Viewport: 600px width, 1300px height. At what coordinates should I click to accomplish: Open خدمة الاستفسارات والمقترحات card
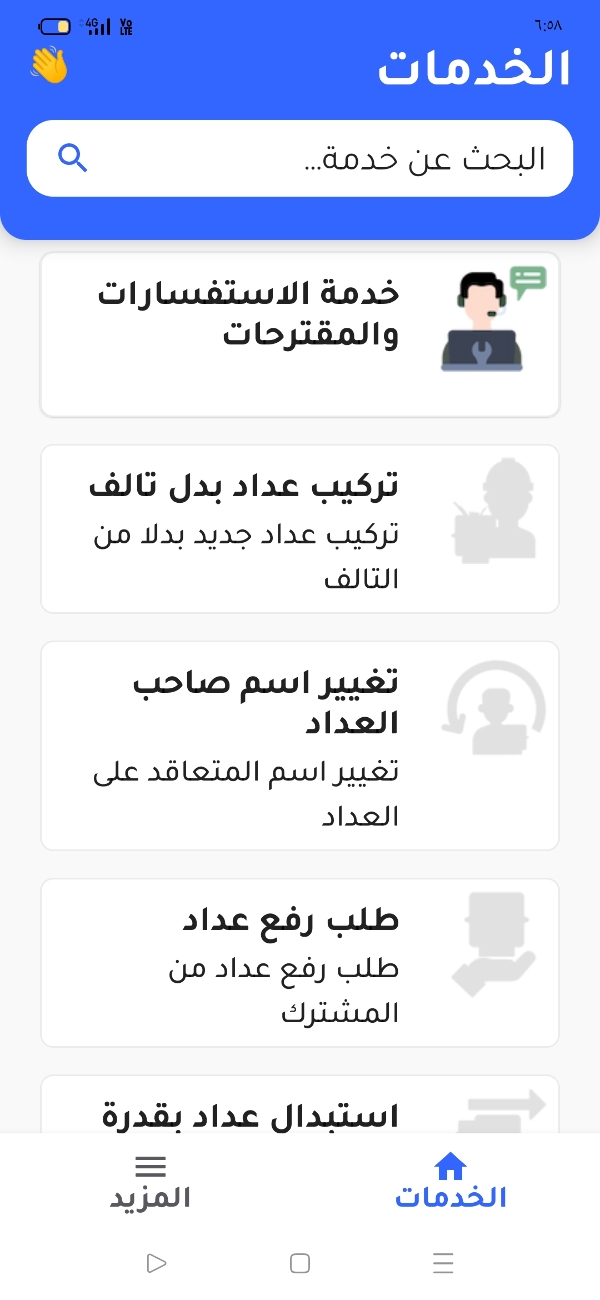tap(300, 334)
